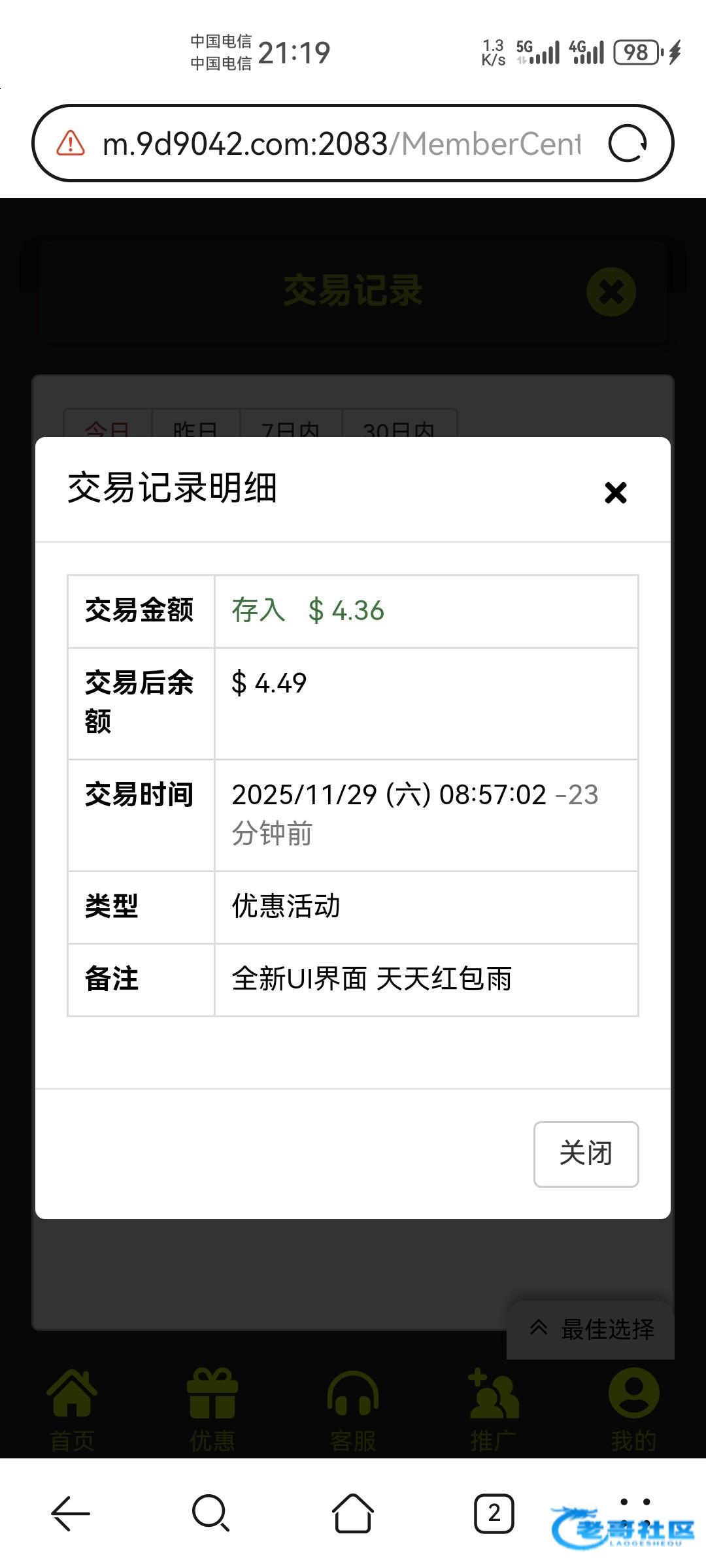Image resolution: width=706 pixels, height=1568 pixels.
Task: Close the transaction detail dialog with X
Action: click(x=616, y=493)
